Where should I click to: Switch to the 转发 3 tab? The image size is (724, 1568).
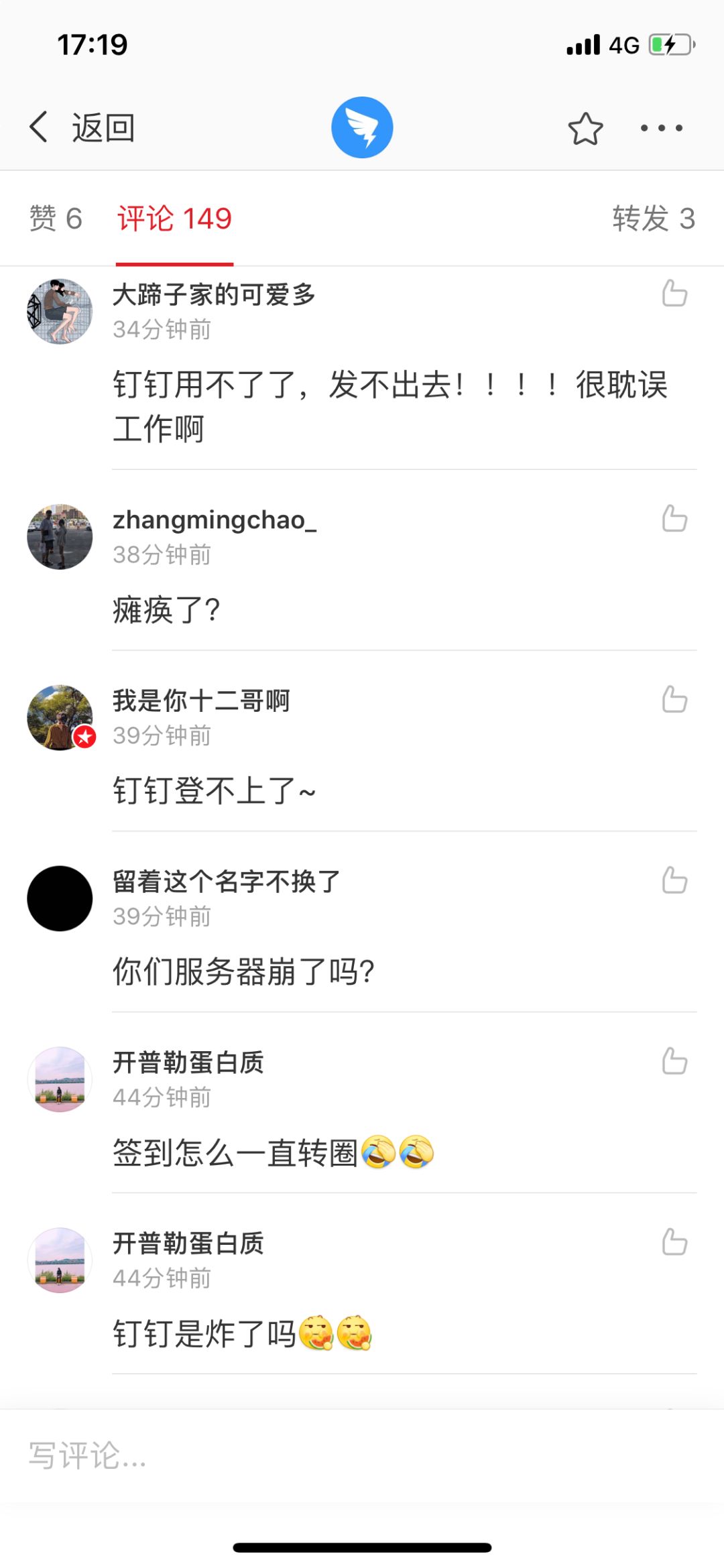pyautogui.click(x=653, y=219)
